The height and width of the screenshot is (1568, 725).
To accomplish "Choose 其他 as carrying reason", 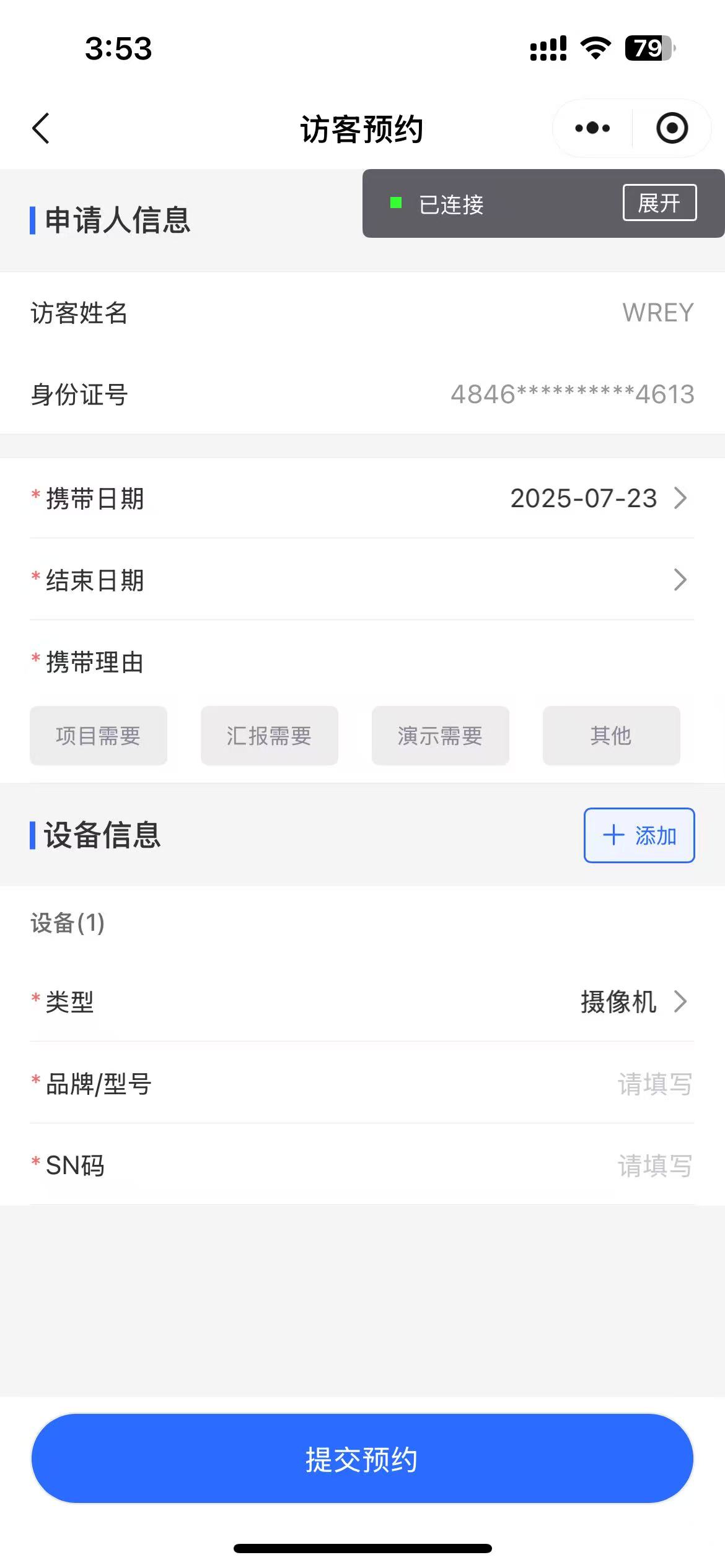I will [611, 736].
